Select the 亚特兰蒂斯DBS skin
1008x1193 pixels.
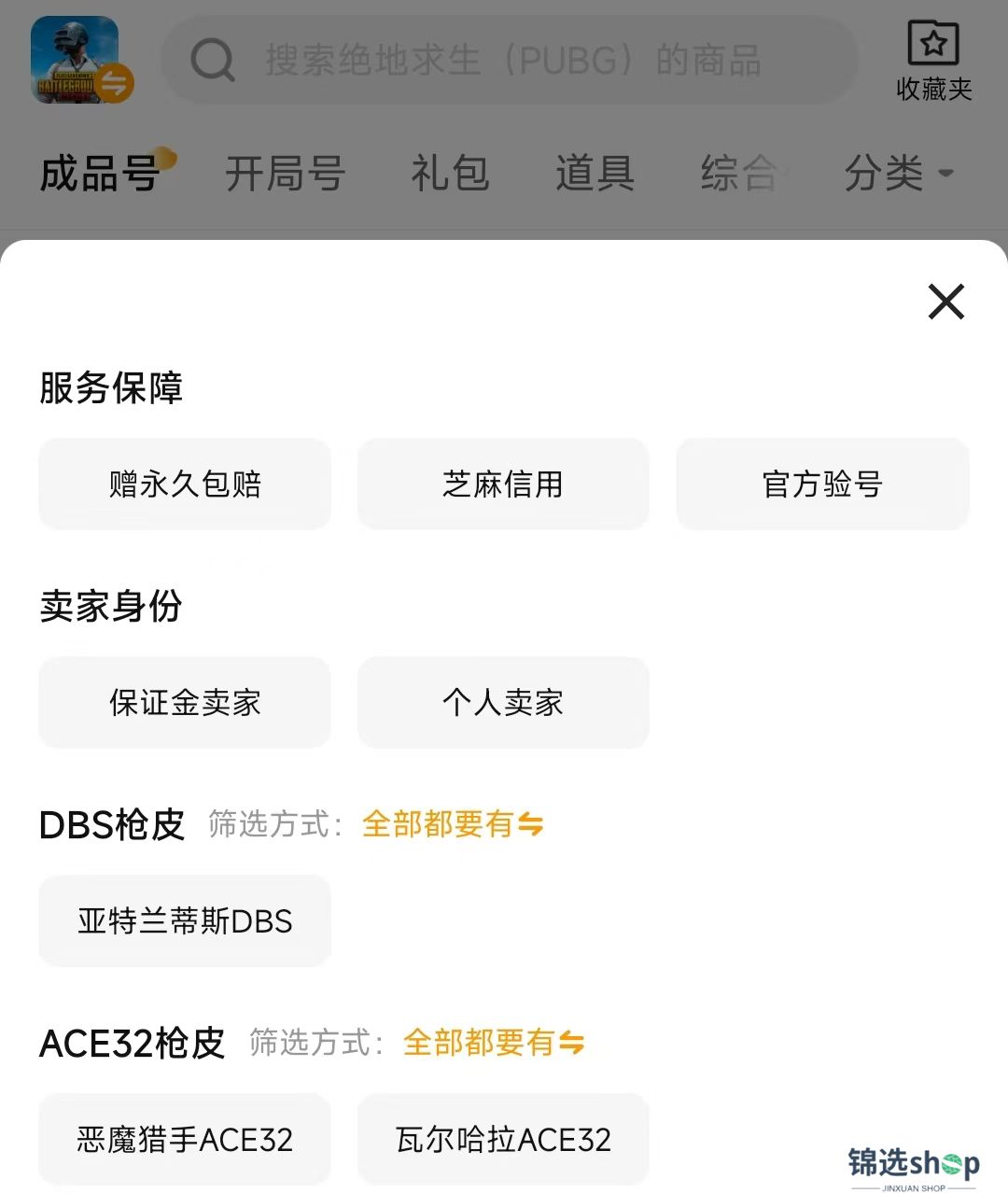(x=185, y=921)
